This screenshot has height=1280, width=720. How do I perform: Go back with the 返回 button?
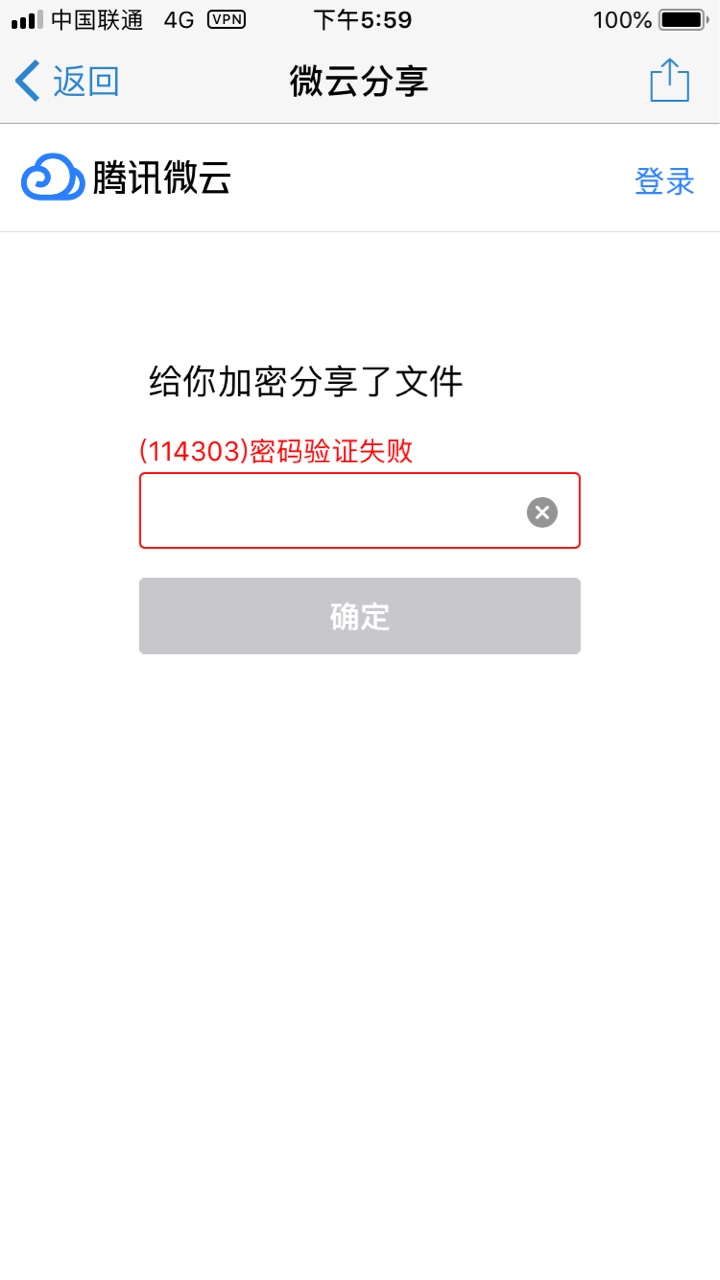click(67, 81)
